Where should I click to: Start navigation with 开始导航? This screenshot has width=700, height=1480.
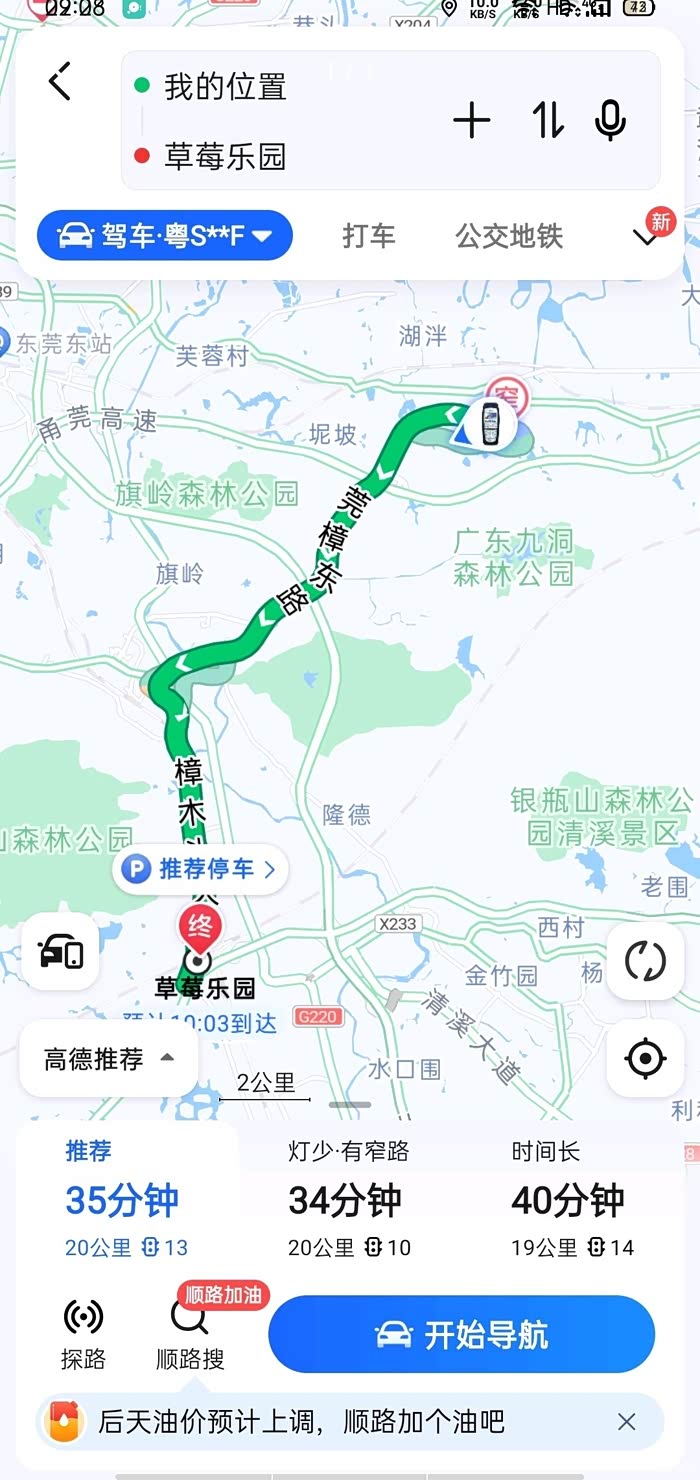tap(461, 1334)
